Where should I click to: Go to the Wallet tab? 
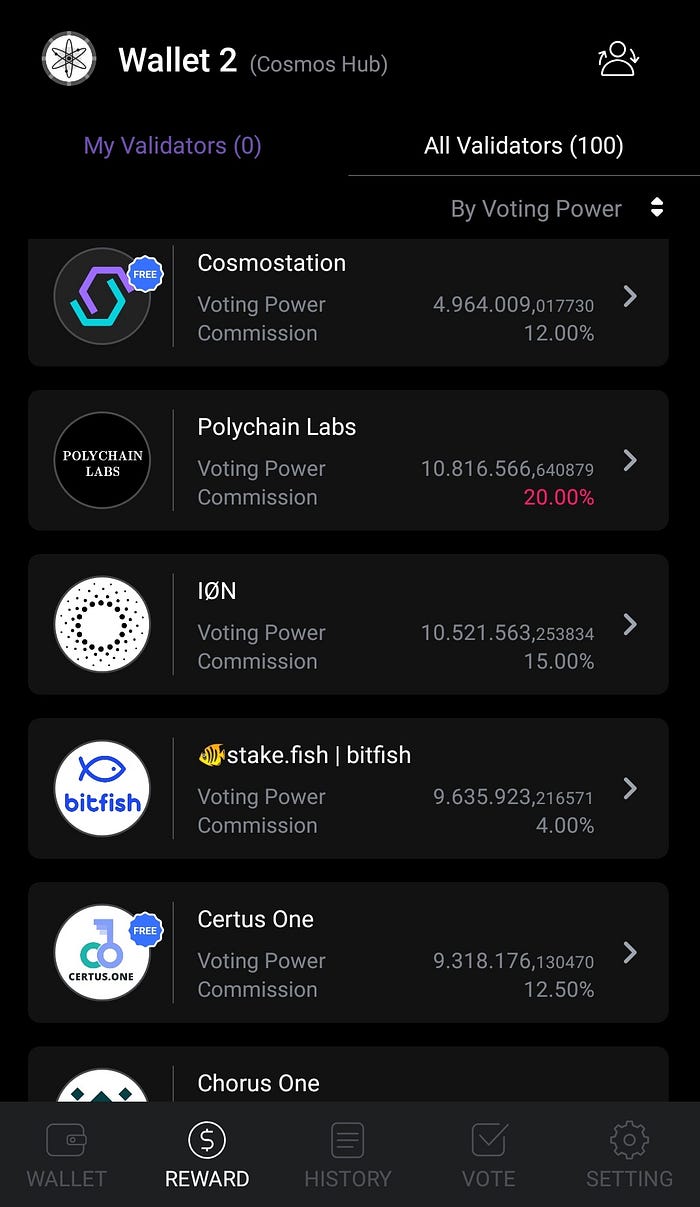tap(66, 1156)
